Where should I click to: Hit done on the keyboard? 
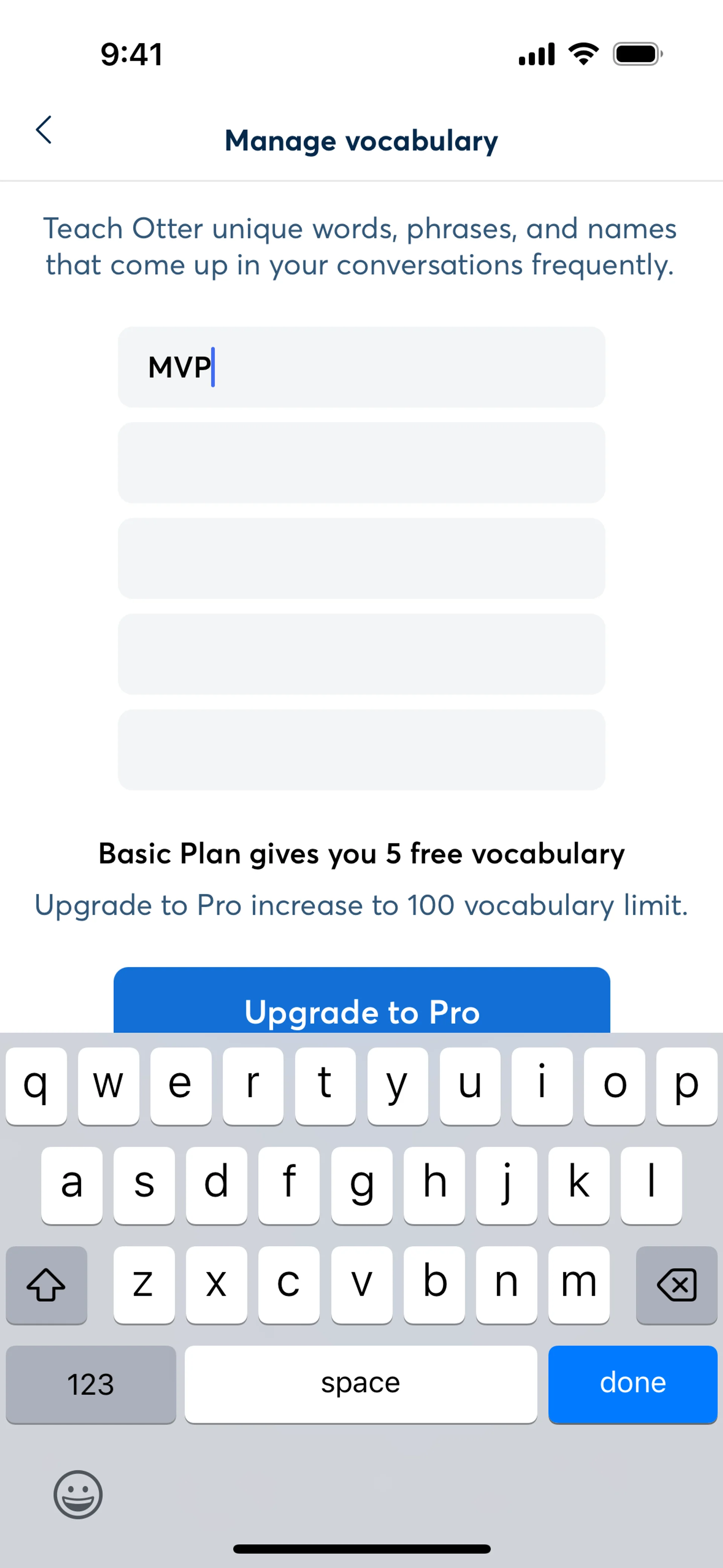(x=632, y=1384)
